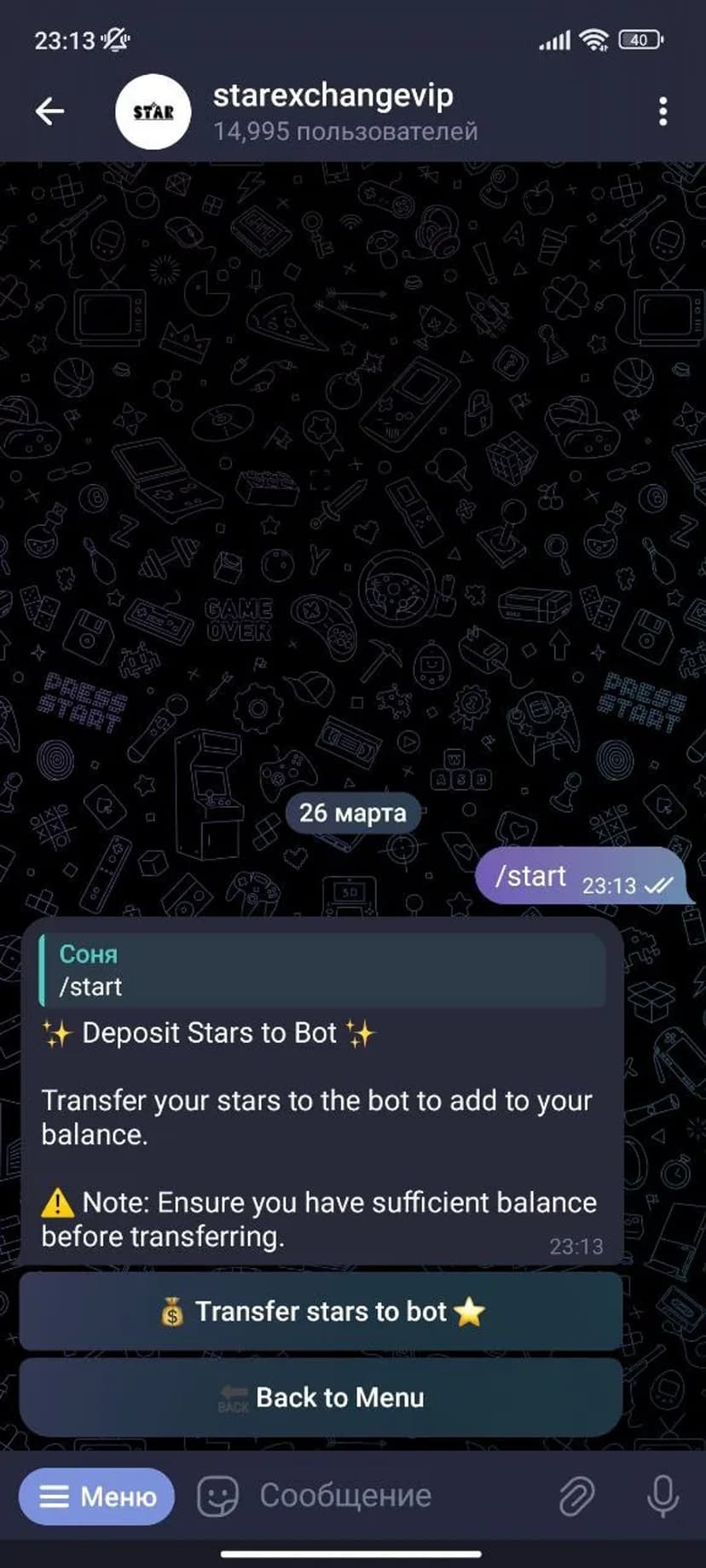Record a voice message with microphone
Image resolution: width=706 pixels, height=1568 pixels.
tap(663, 1496)
